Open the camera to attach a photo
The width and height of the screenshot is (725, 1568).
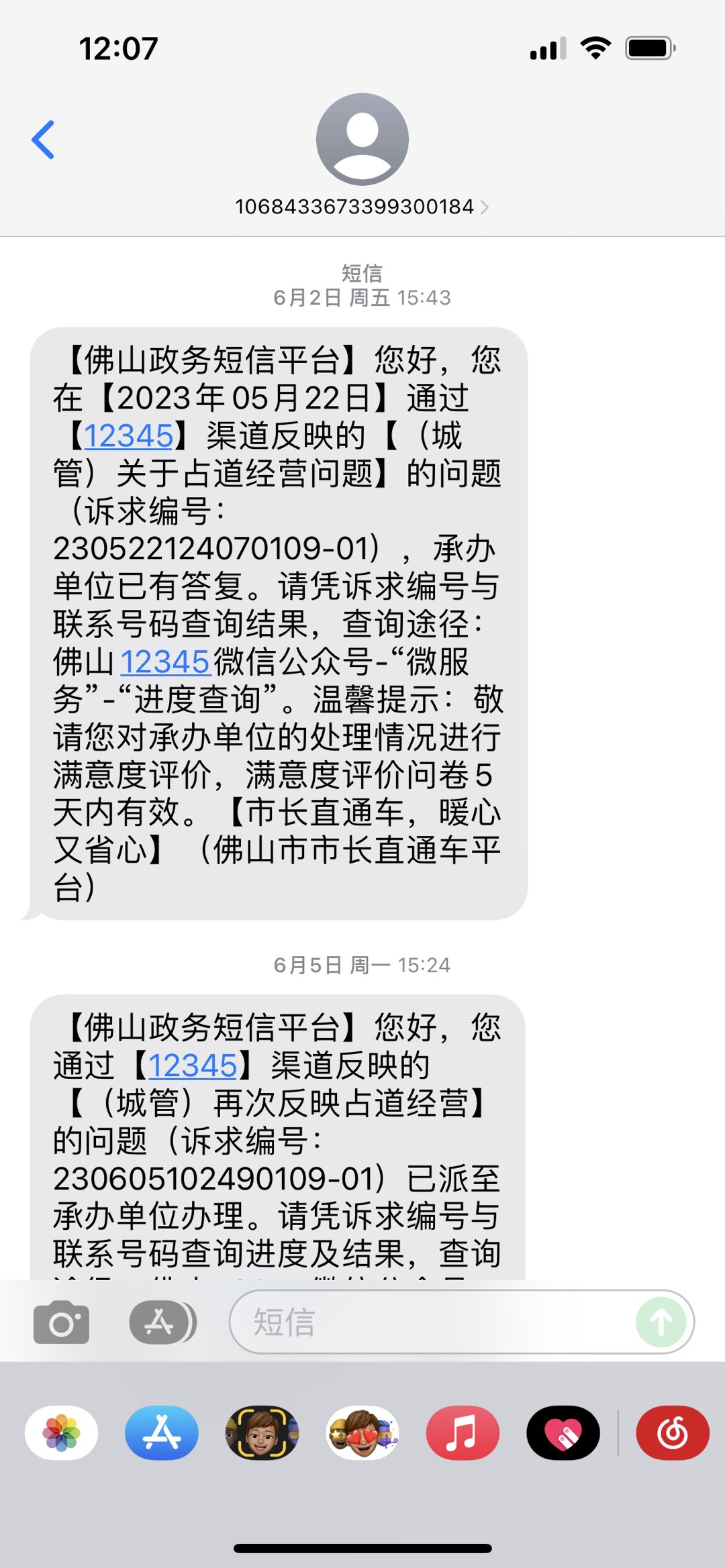pyautogui.click(x=61, y=1322)
